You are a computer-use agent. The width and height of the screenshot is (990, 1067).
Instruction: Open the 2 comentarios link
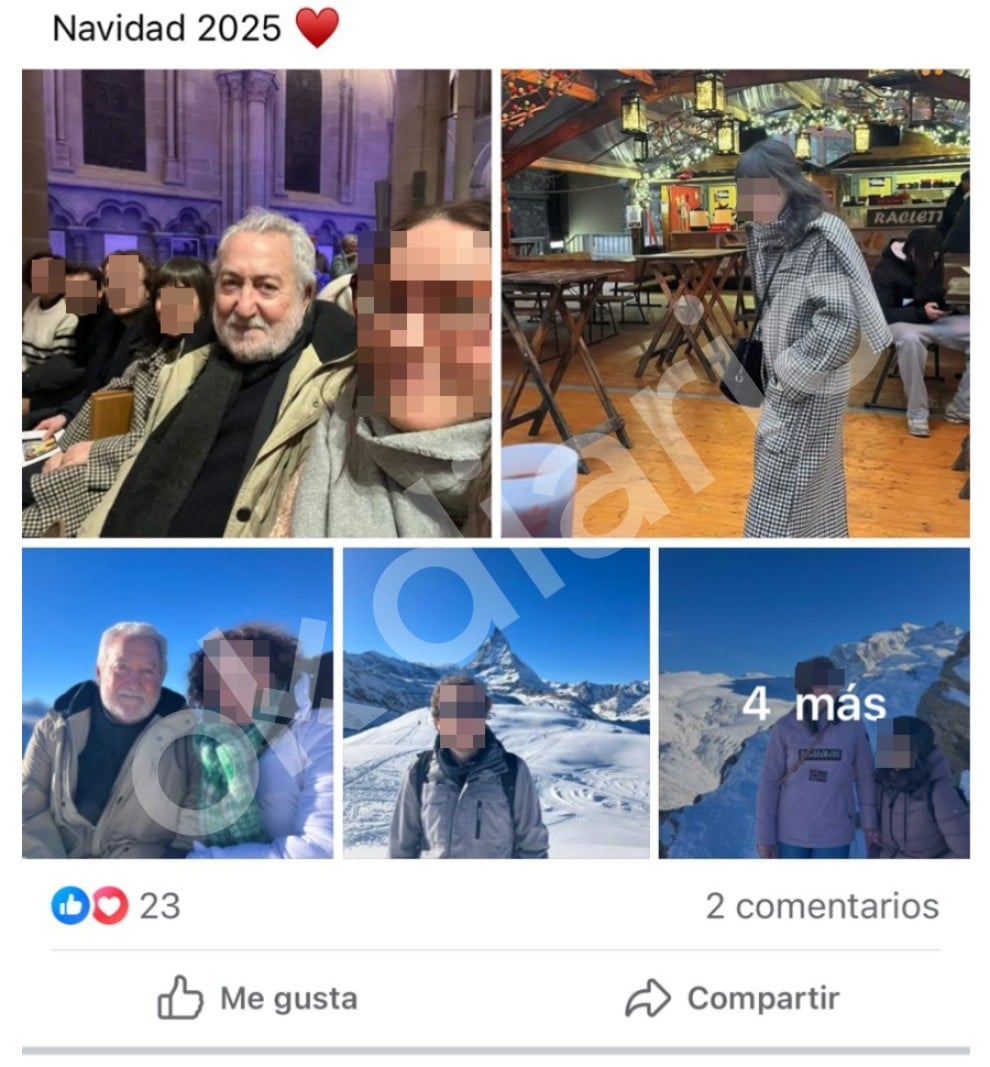821,906
